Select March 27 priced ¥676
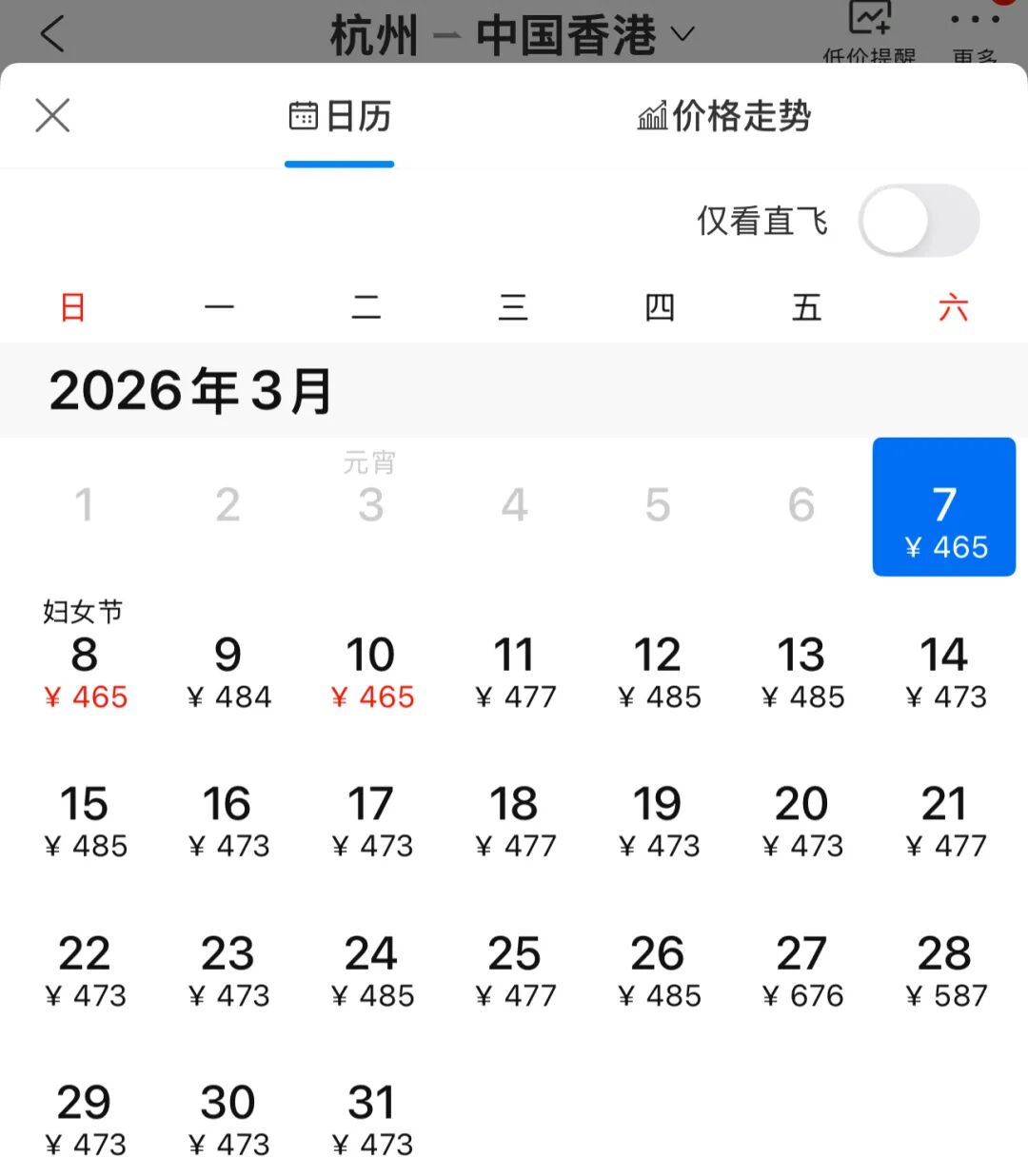This screenshot has width=1028, height=1176. coord(802,970)
